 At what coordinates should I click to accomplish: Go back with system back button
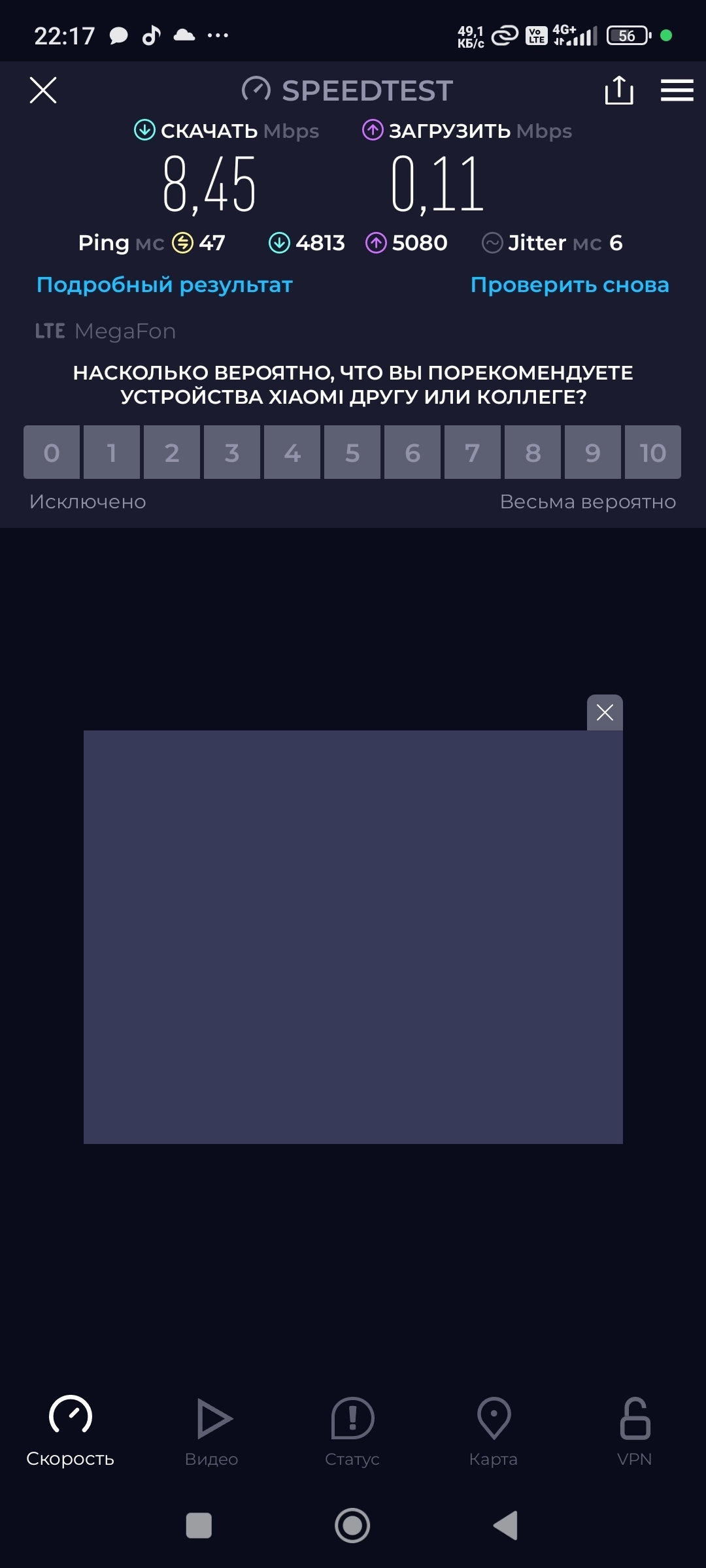(x=505, y=1526)
